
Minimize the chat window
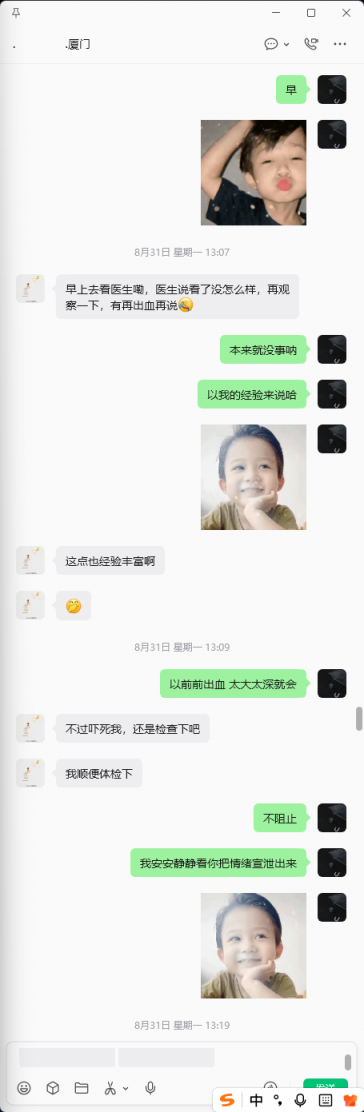(x=275, y=13)
